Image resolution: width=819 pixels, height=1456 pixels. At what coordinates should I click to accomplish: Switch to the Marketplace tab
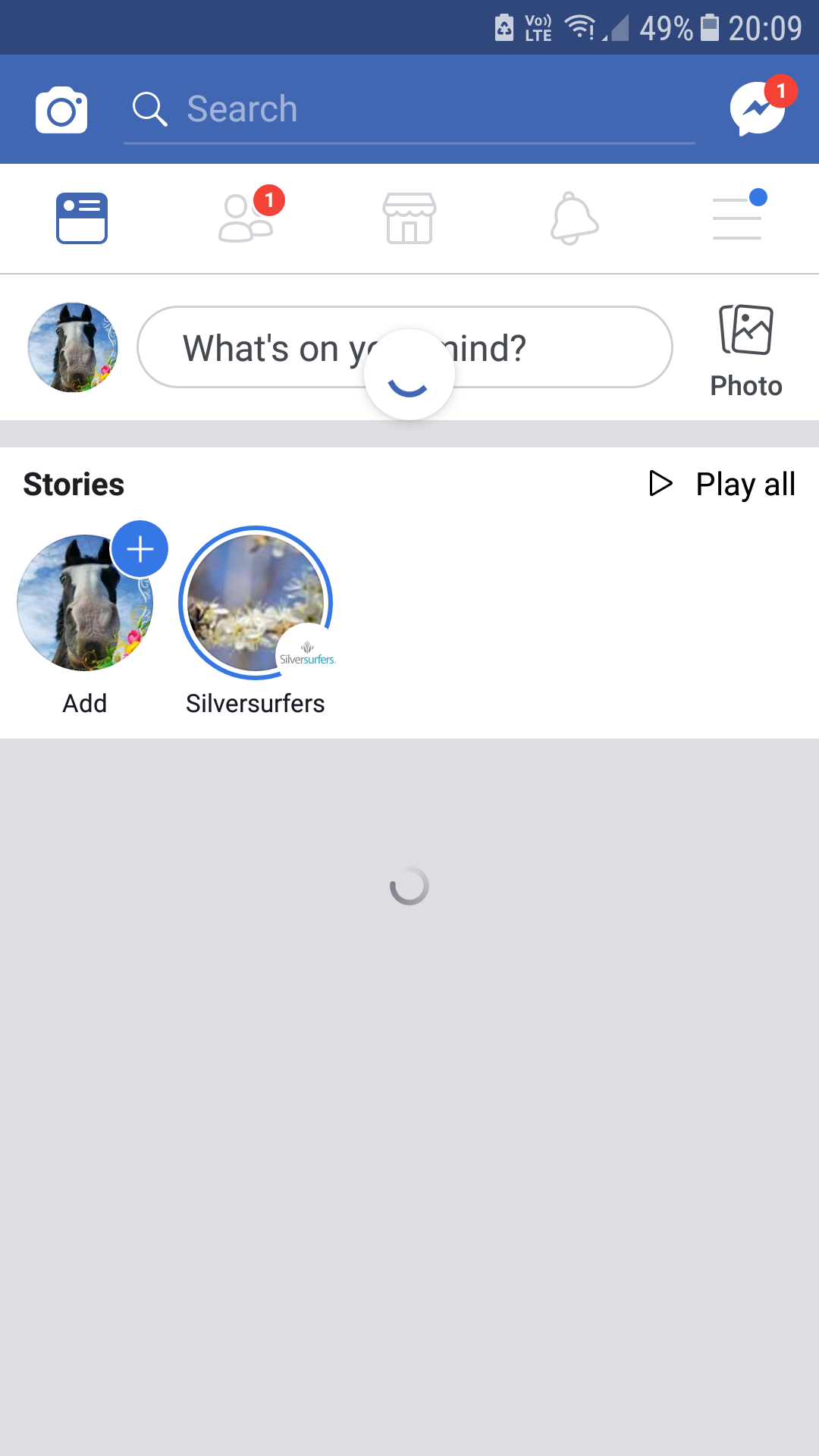click(x=409, y=218)
